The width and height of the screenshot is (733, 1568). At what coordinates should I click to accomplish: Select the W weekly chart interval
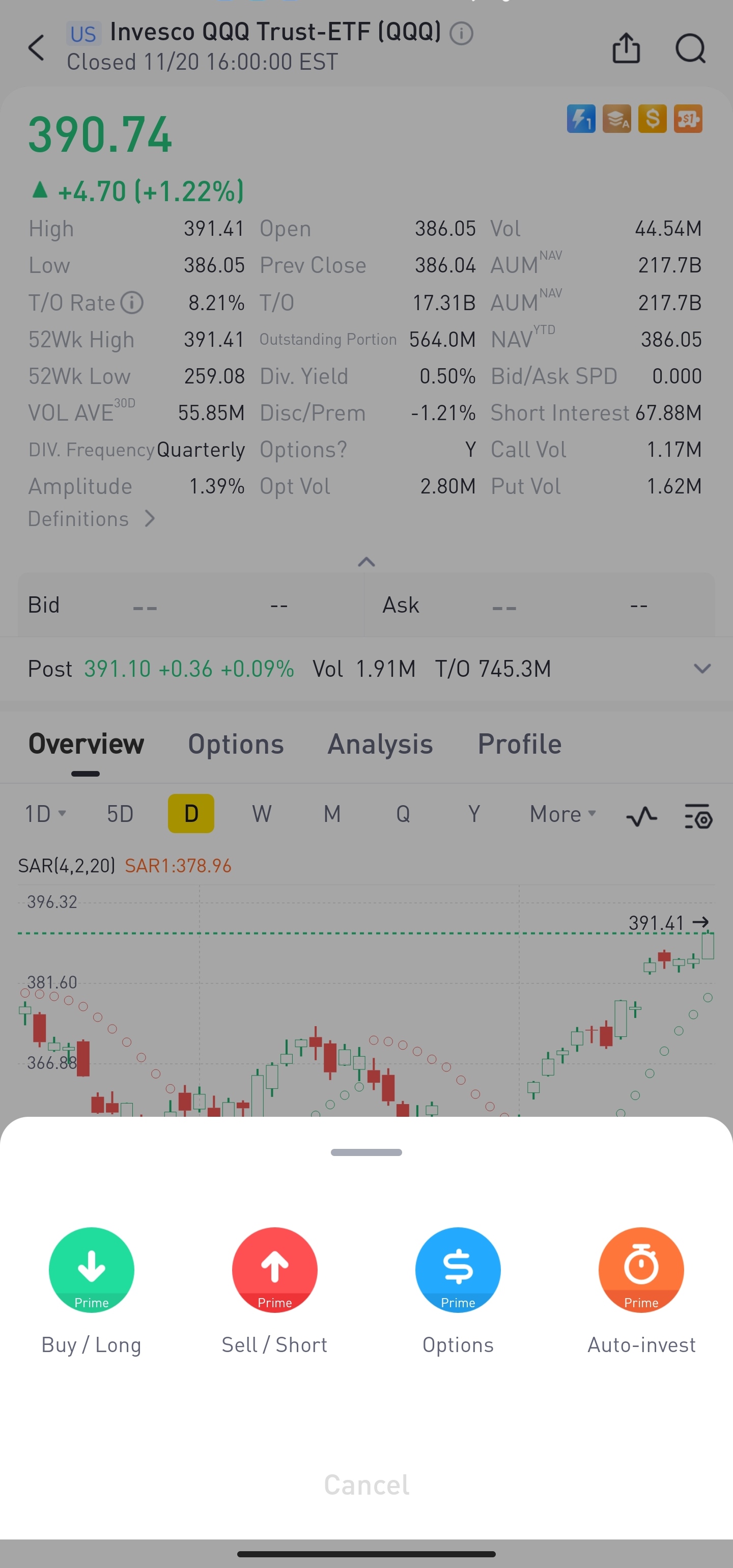tap(262, 813)
